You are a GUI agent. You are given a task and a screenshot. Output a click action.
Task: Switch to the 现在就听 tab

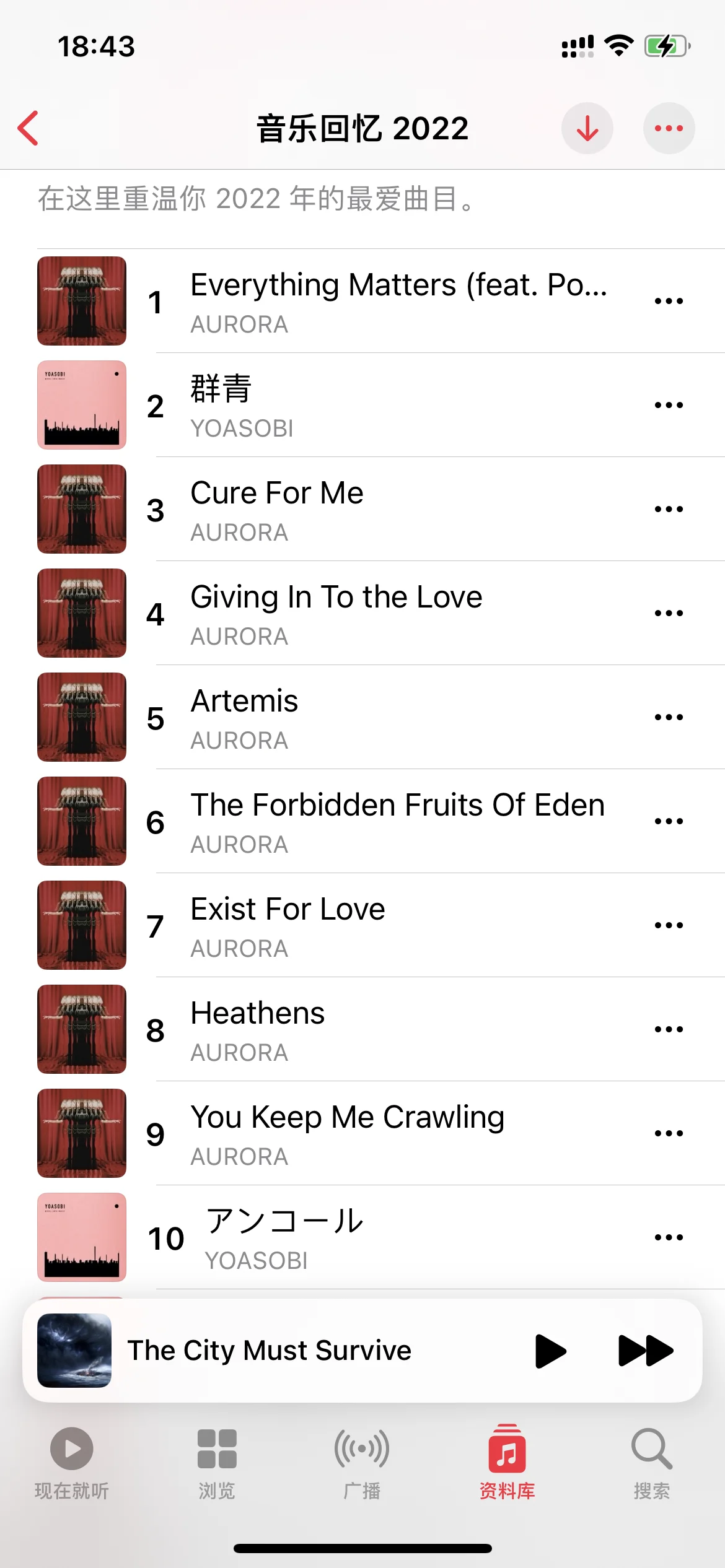click(72, 1463)
